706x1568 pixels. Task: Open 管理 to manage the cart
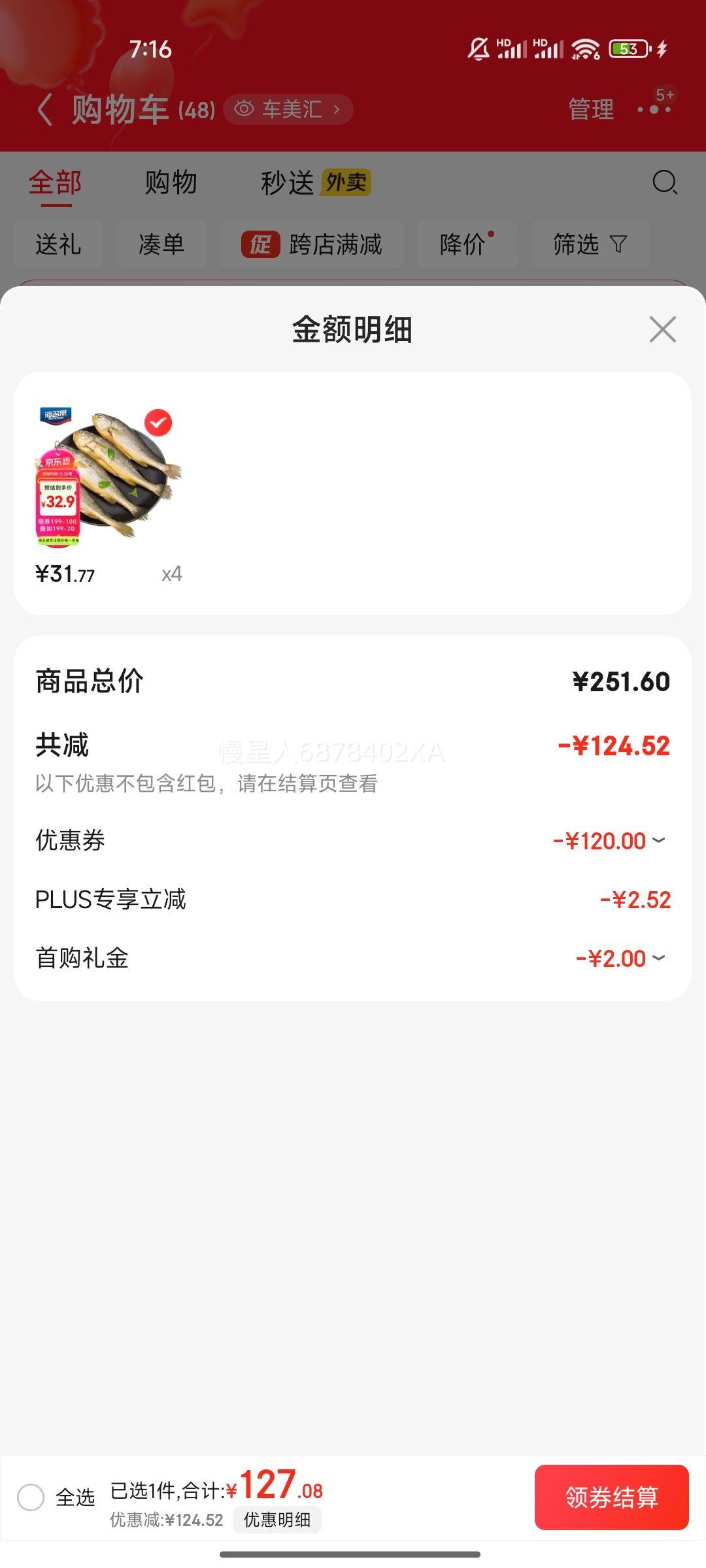click(x=591, y=109)
